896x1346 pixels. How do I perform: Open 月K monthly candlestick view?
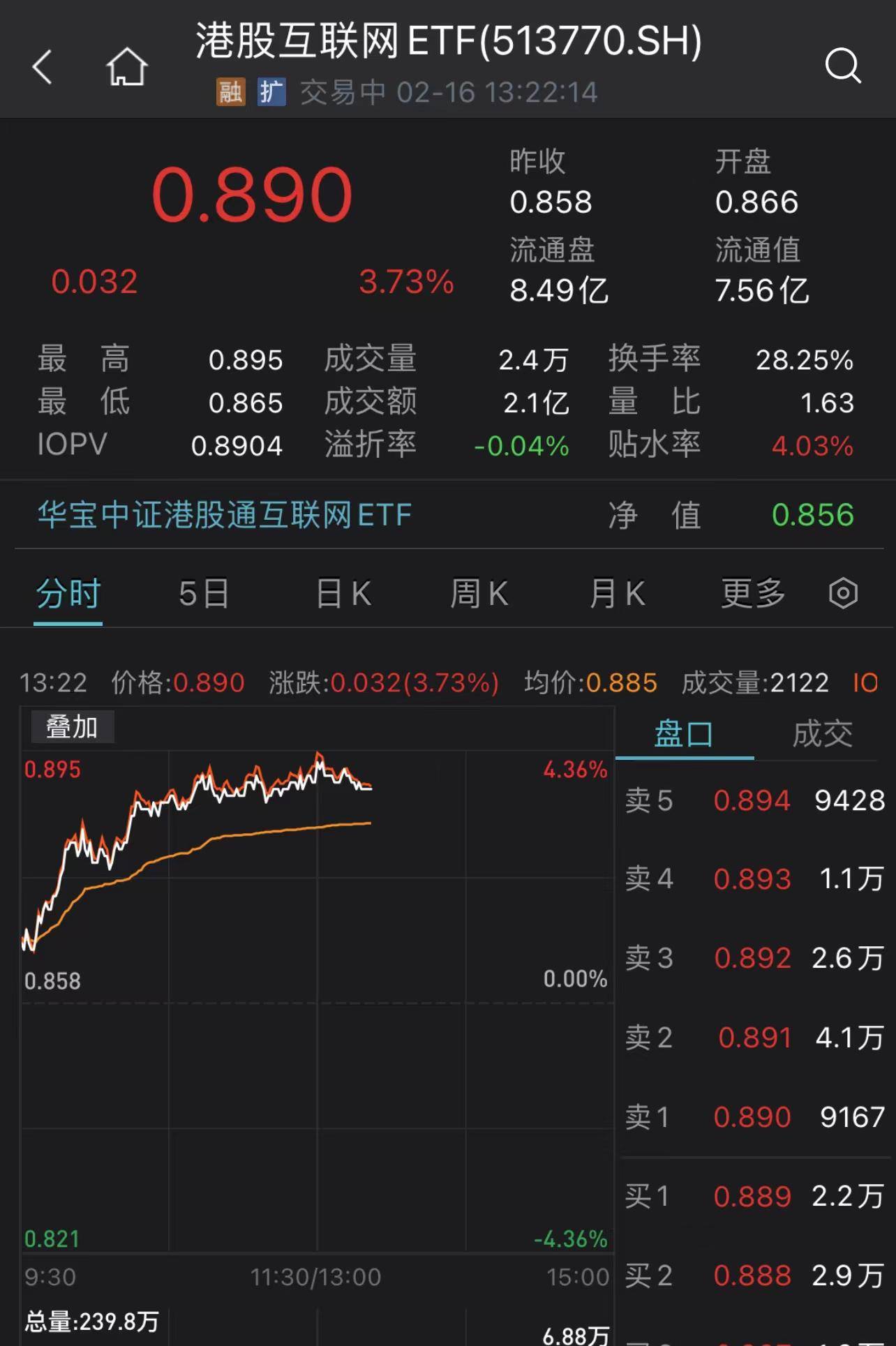click(617, 592)
